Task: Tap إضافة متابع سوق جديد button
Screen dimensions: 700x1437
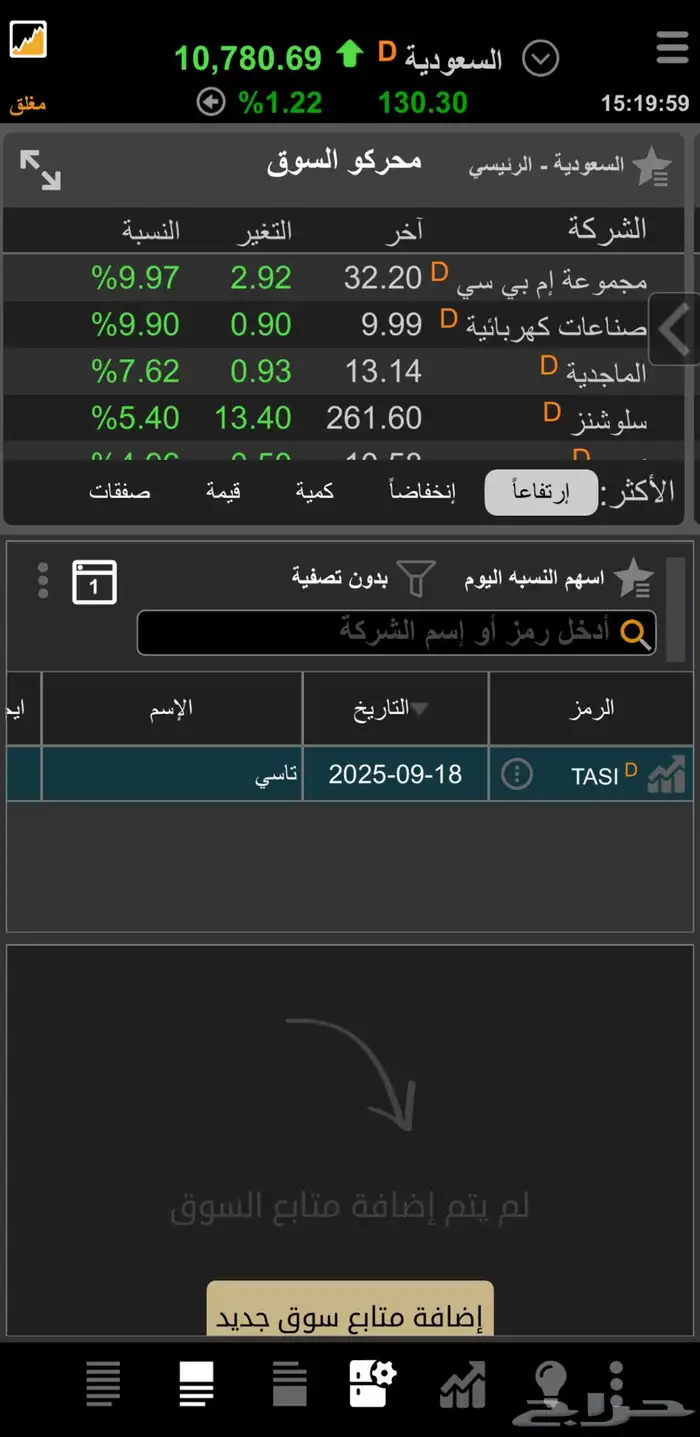Action: tap(350, 1309)
